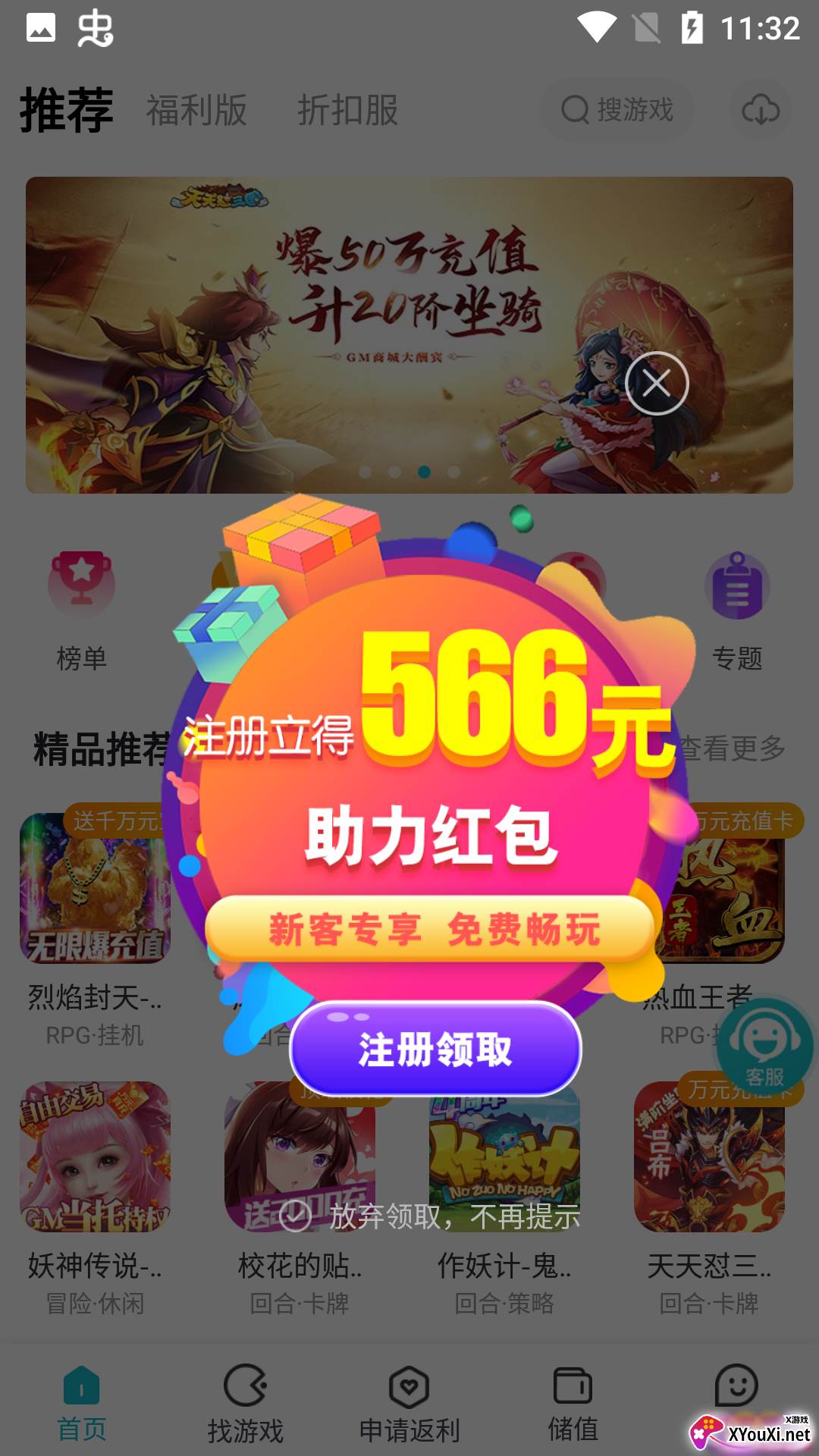Select the 首页 home tab
This screenshot has height=1456, width=819.
coord(82,1403)
